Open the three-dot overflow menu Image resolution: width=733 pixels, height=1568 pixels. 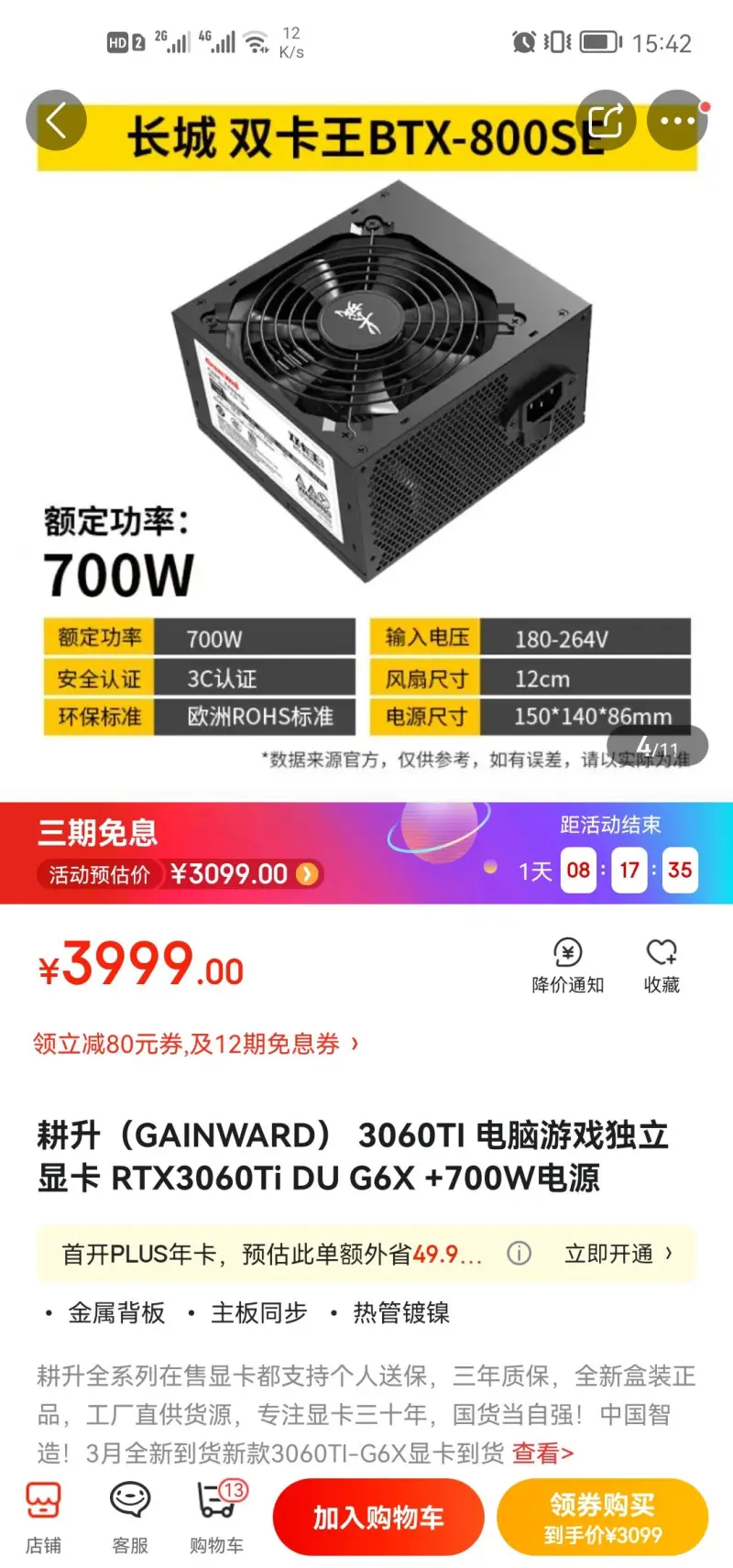[677, 120]
